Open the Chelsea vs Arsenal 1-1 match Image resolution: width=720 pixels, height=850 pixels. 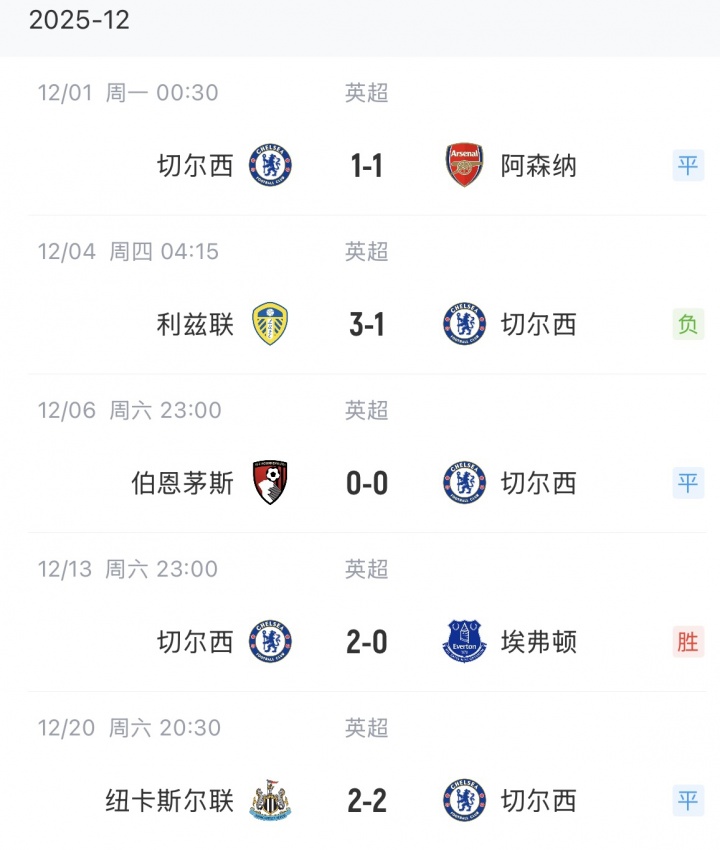coord(367,166)
